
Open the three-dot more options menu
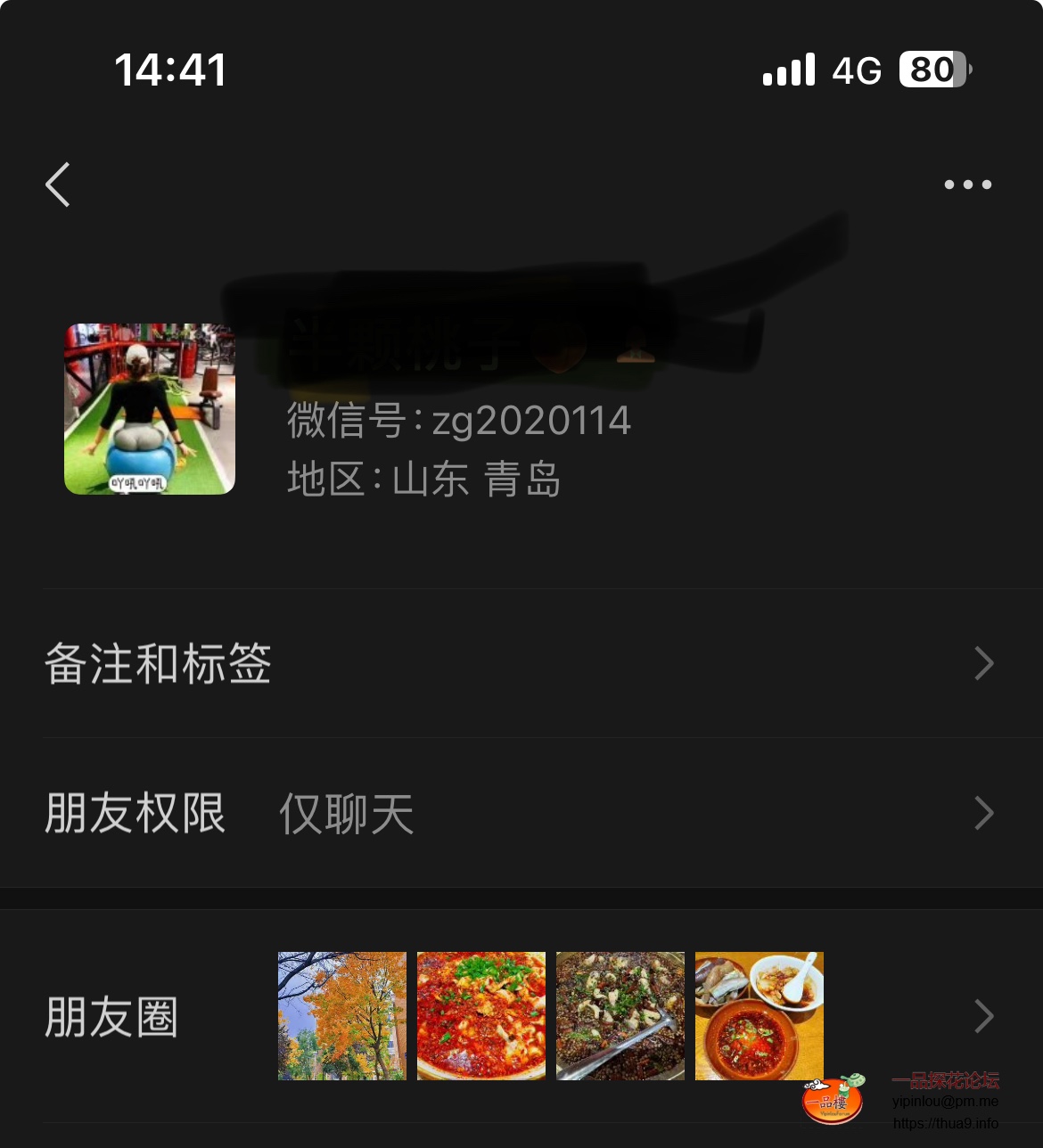pyautogui.click(x=967, y=184)
